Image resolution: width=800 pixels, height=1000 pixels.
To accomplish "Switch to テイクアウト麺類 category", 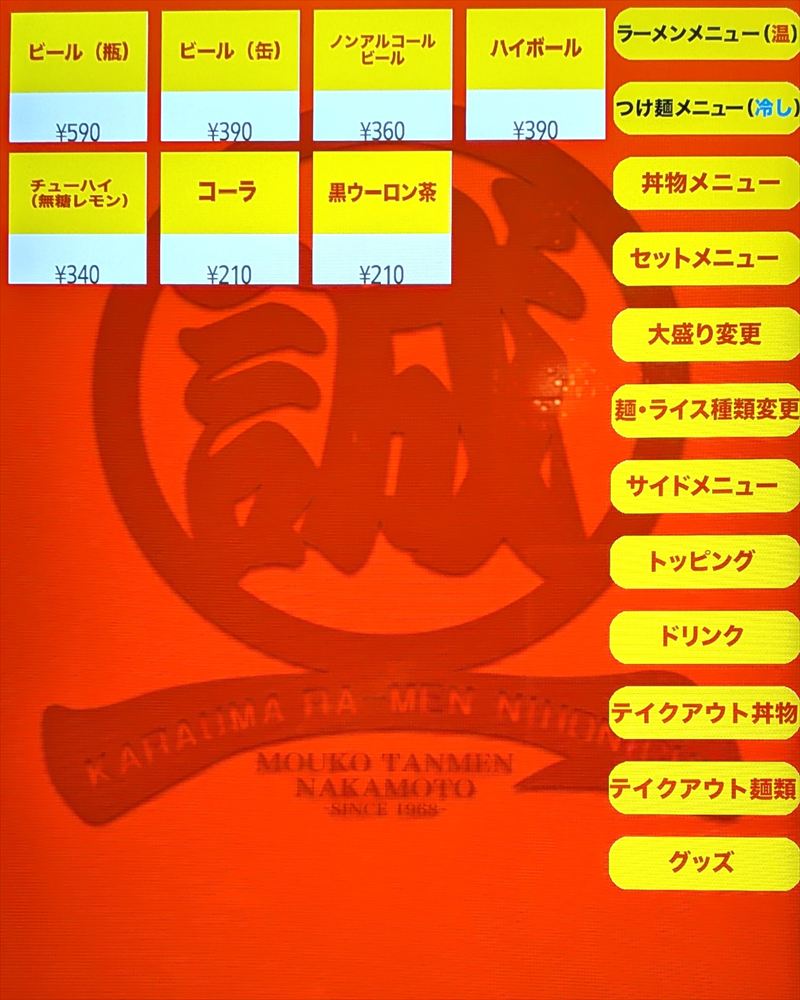I will pos(705,787).
